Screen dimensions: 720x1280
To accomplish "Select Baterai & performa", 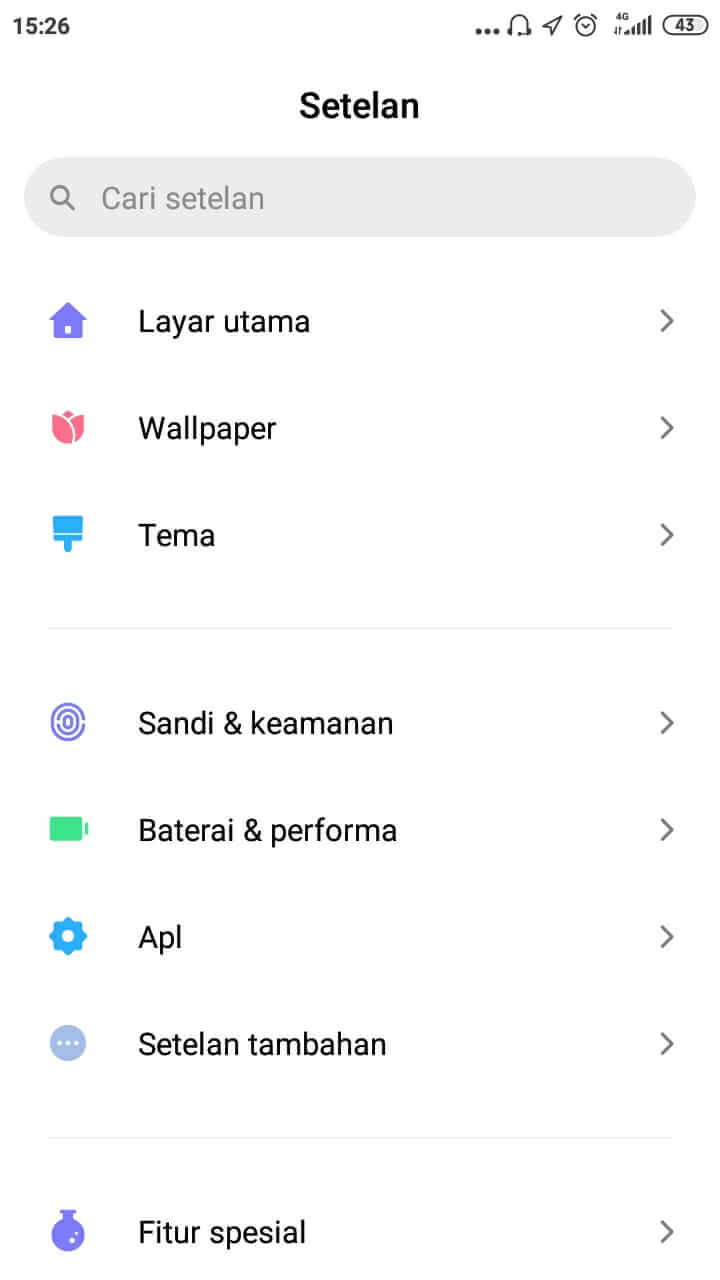I will point(360,830).
